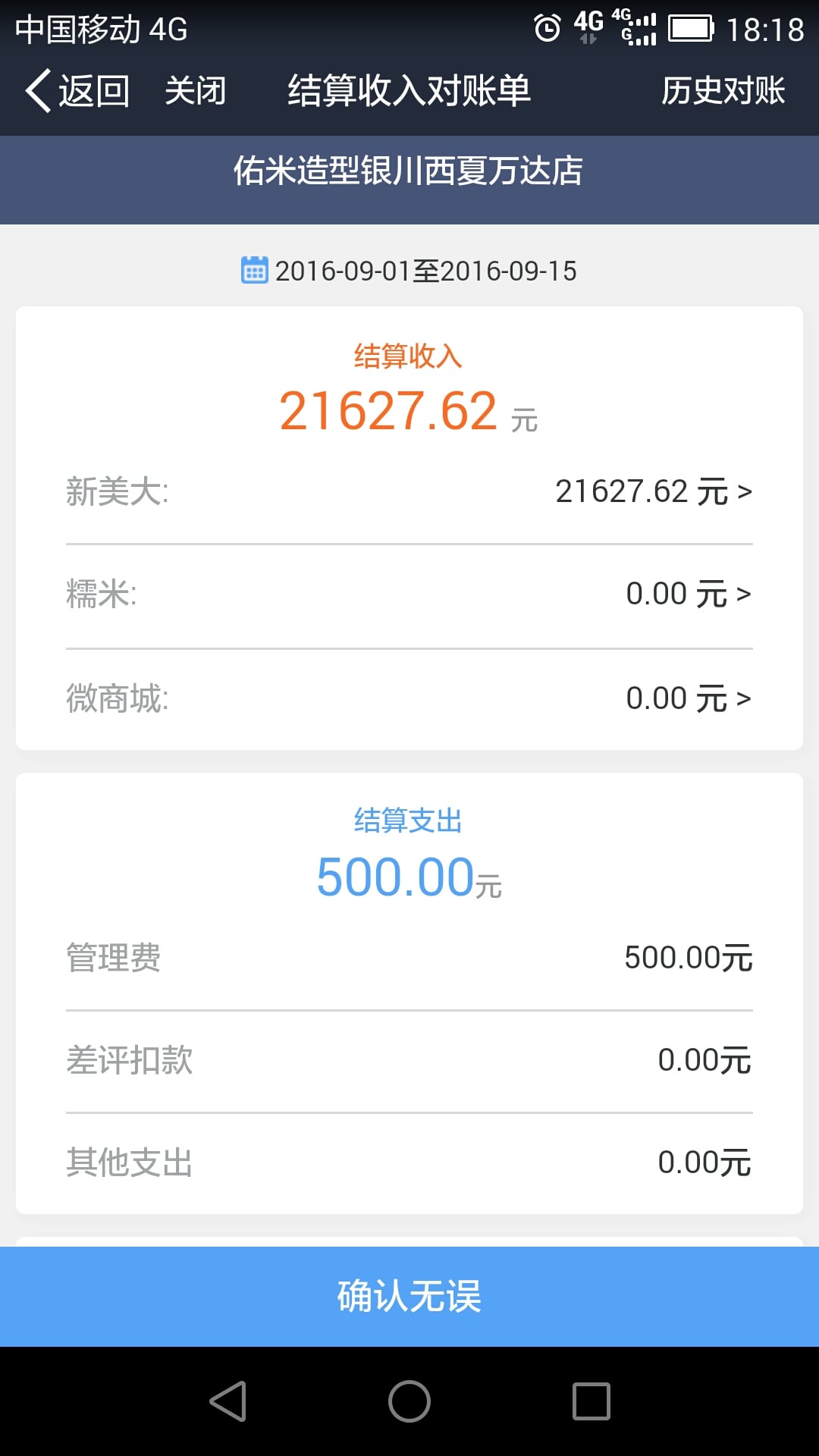Go to the system home screen
Viewport: 819px width, 1456px height.
pyautogui.click(x=409, y=1401)
